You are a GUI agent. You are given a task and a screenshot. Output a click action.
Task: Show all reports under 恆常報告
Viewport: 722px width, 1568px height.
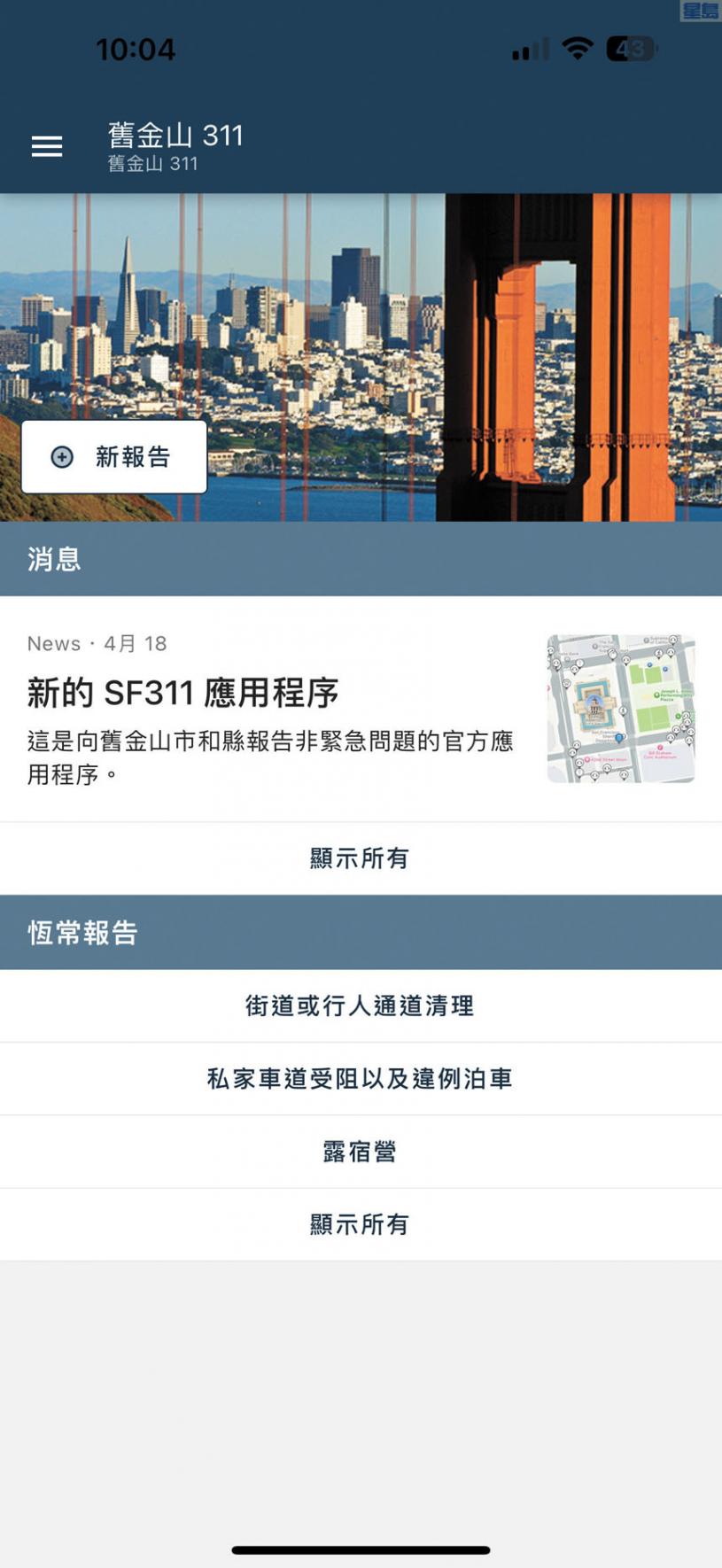[x=360, y=1224]
